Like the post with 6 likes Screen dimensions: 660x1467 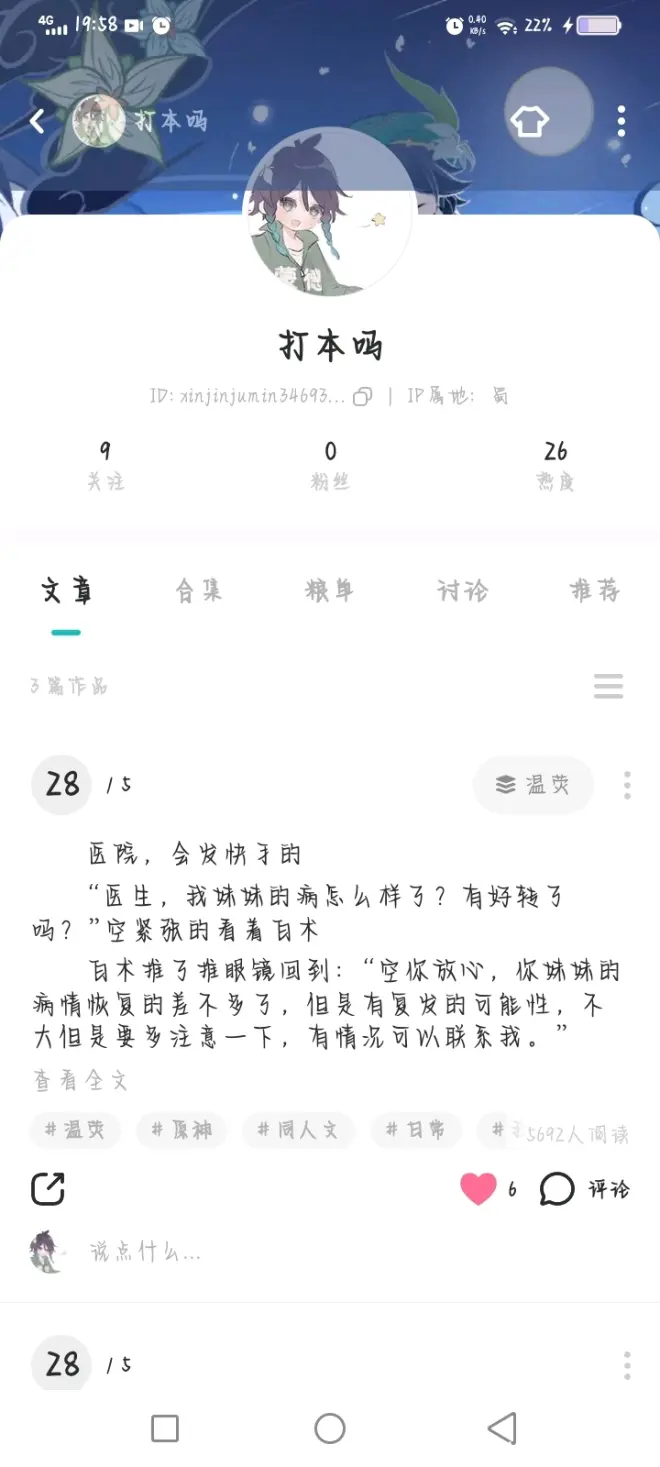[x=479, y=1189]
